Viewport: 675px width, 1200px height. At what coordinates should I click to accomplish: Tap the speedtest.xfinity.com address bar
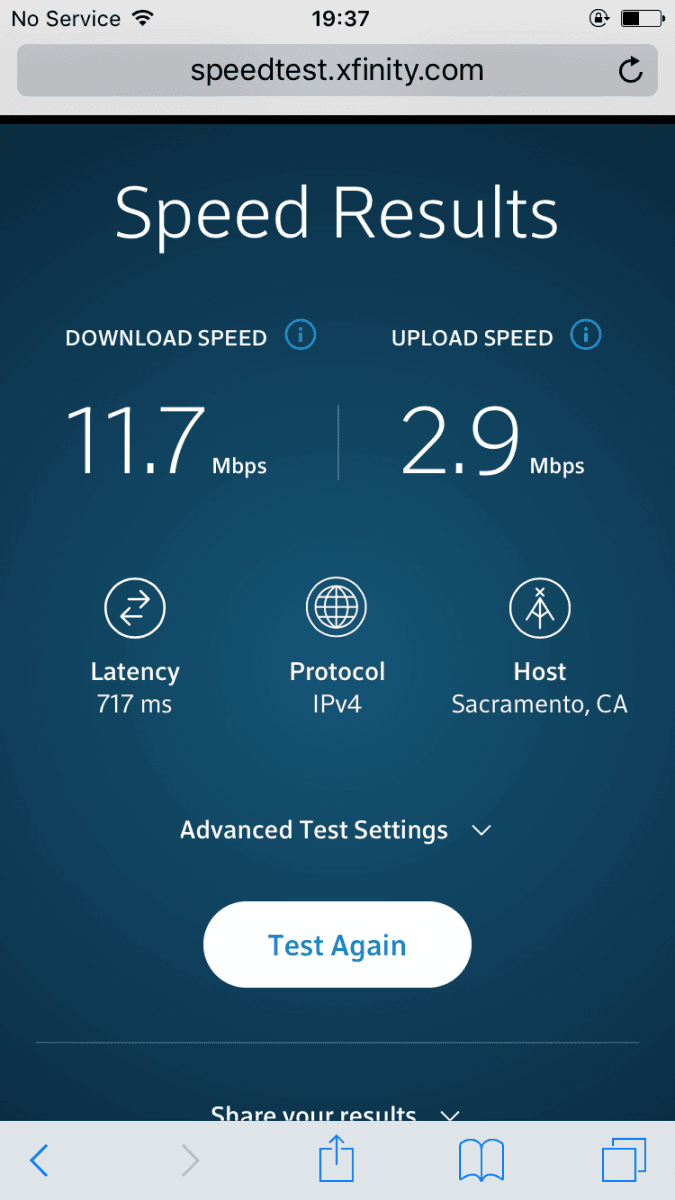pyautogui.click(x=337, y=71)
